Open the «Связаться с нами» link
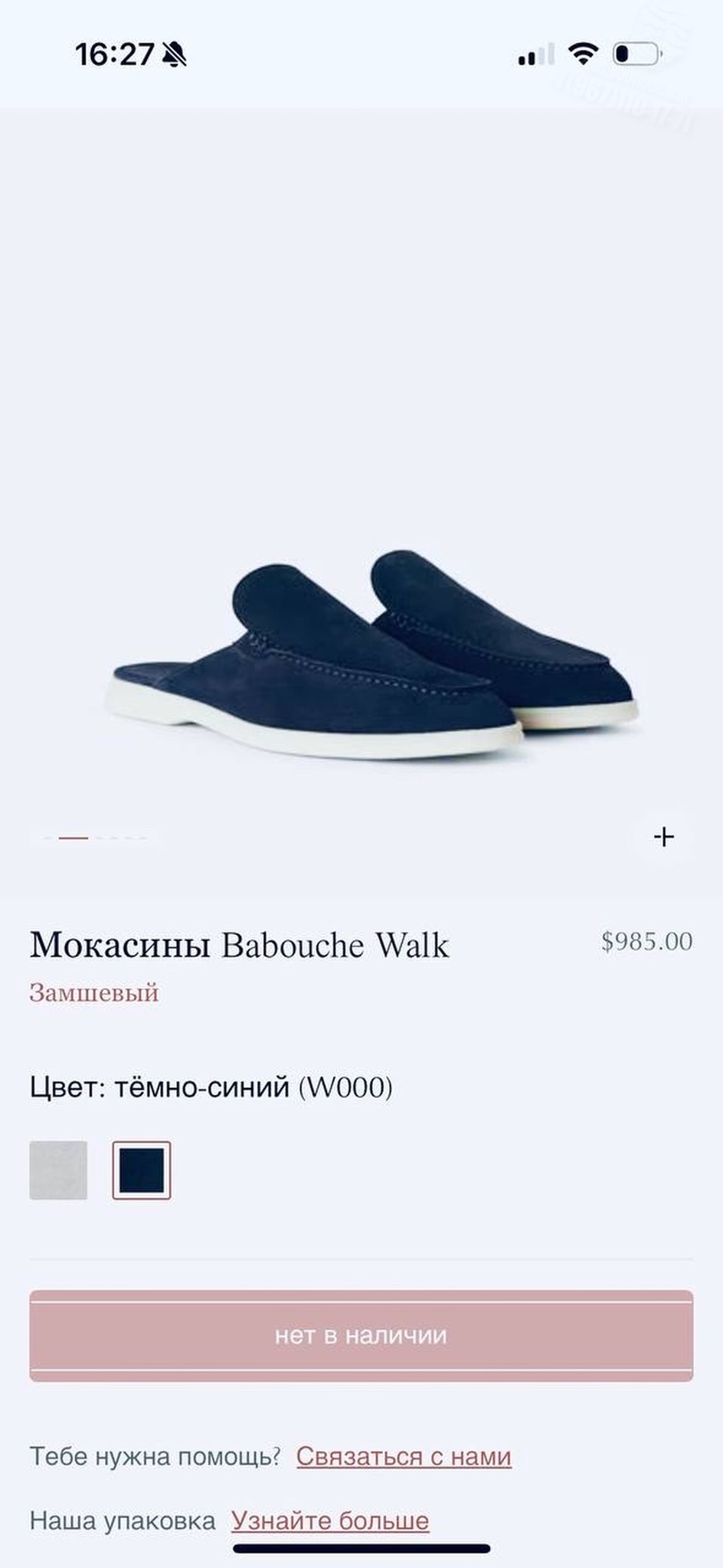 click(x=404, y=1456)
